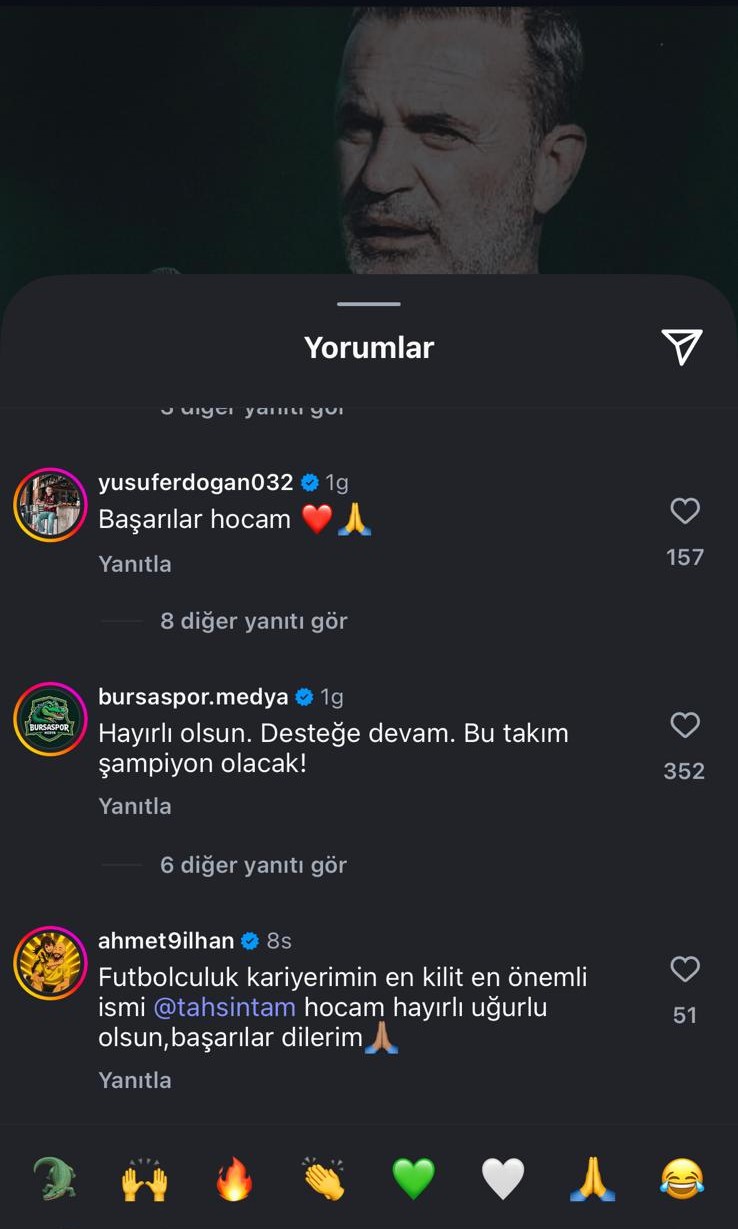Open the @tahsintam mention link
The image size is (738, 1229).
224,1007
